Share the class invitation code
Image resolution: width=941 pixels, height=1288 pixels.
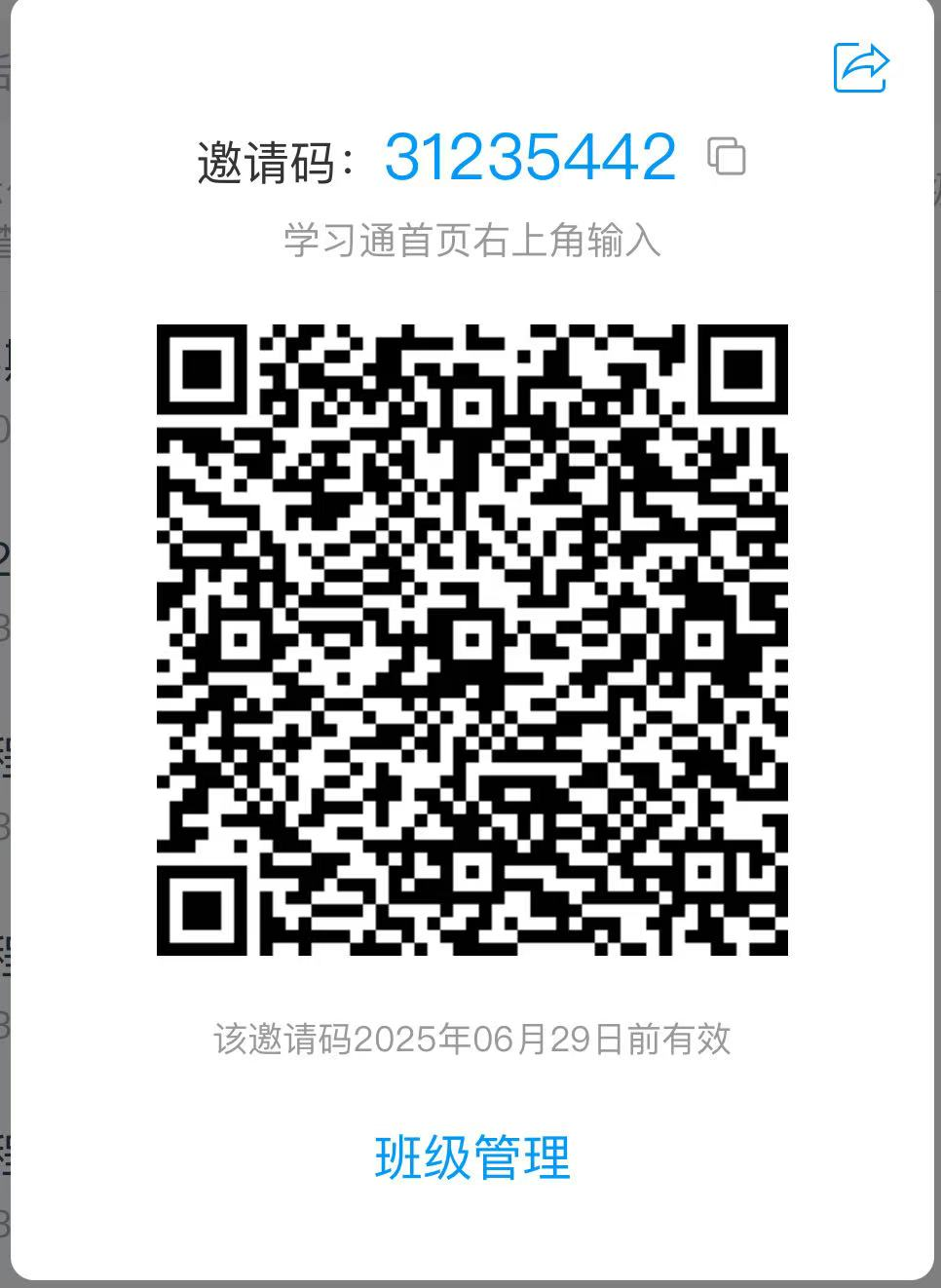coord(860,68)
